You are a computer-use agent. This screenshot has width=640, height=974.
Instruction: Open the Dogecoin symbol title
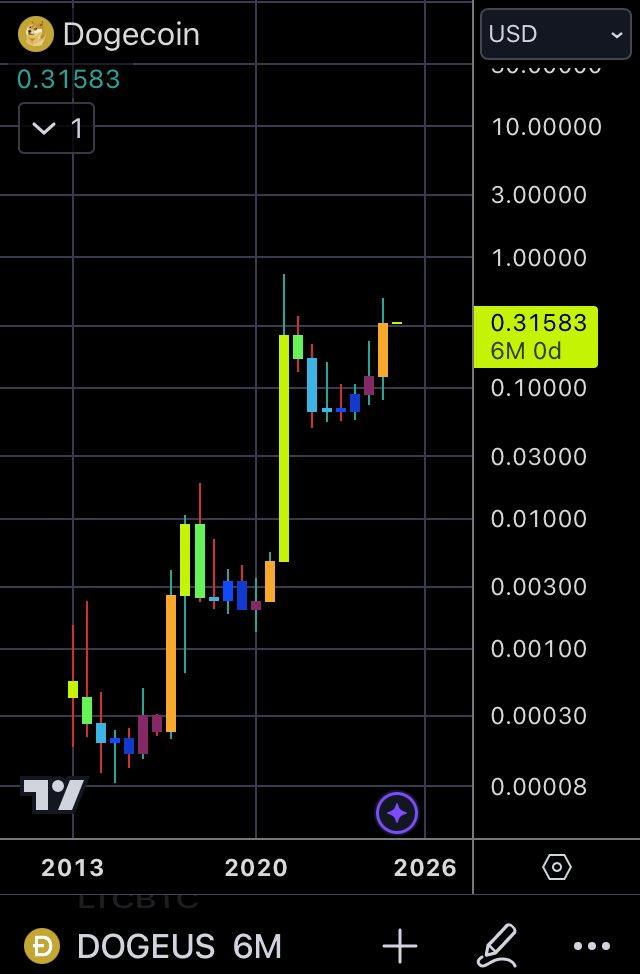coord(130,34)
